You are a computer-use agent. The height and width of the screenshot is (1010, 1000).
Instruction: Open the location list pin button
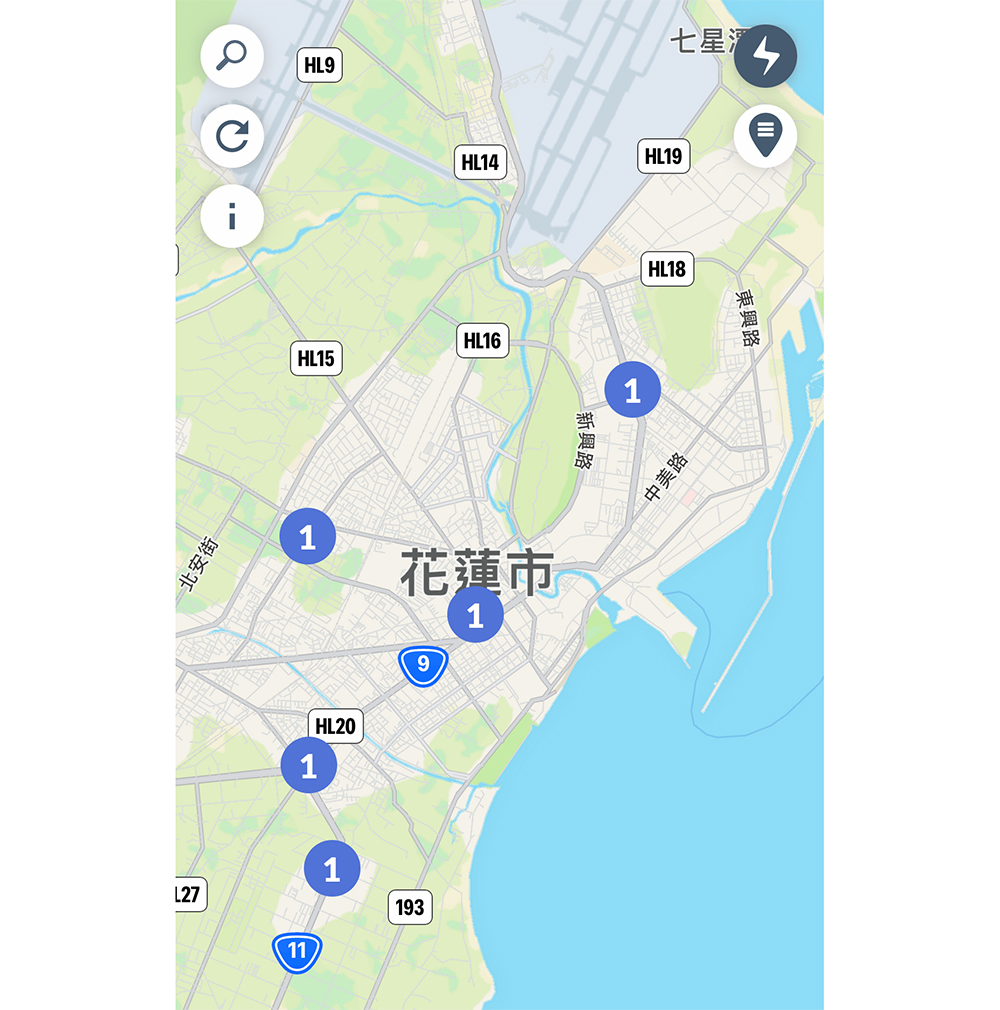(765, 134)
